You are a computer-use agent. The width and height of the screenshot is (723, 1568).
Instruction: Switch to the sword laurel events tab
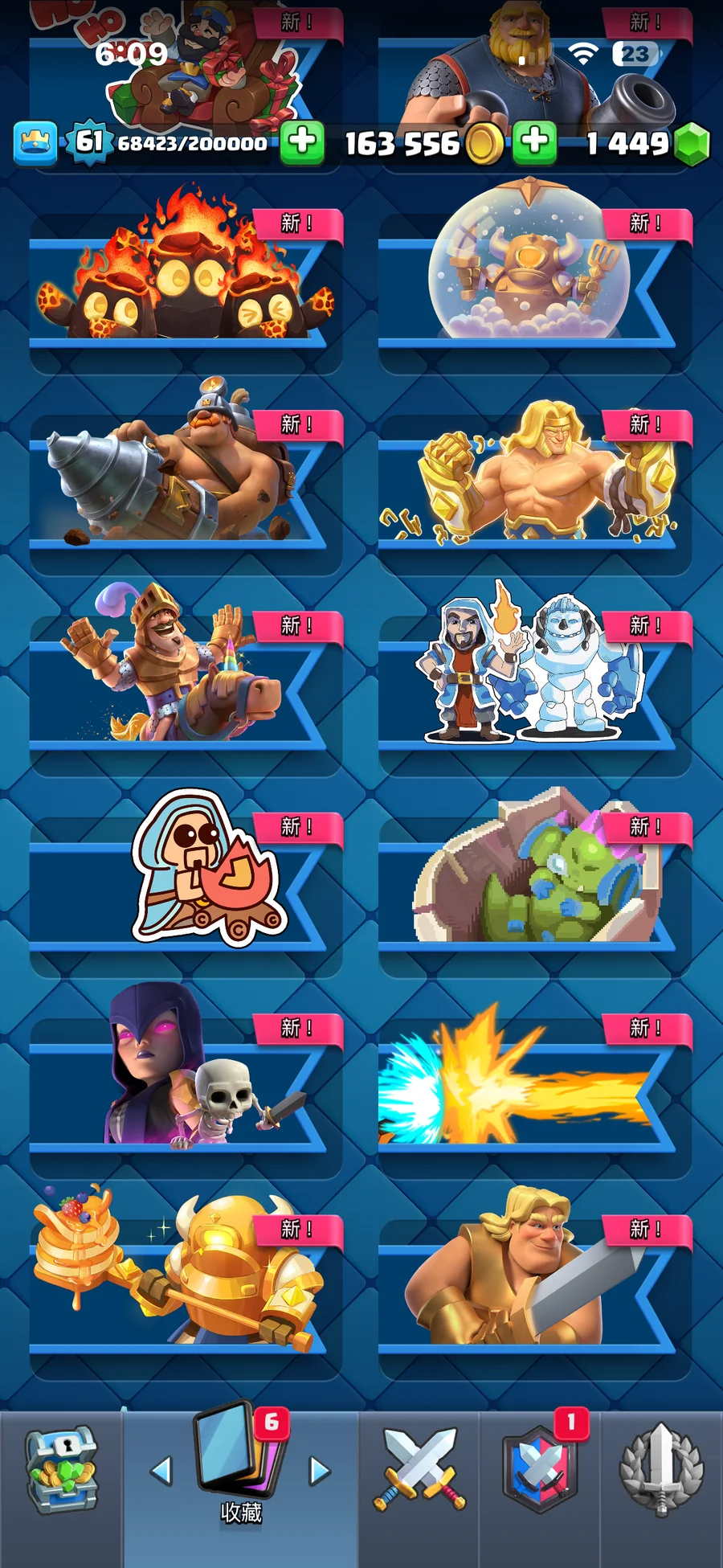(x=661, y=1471)
